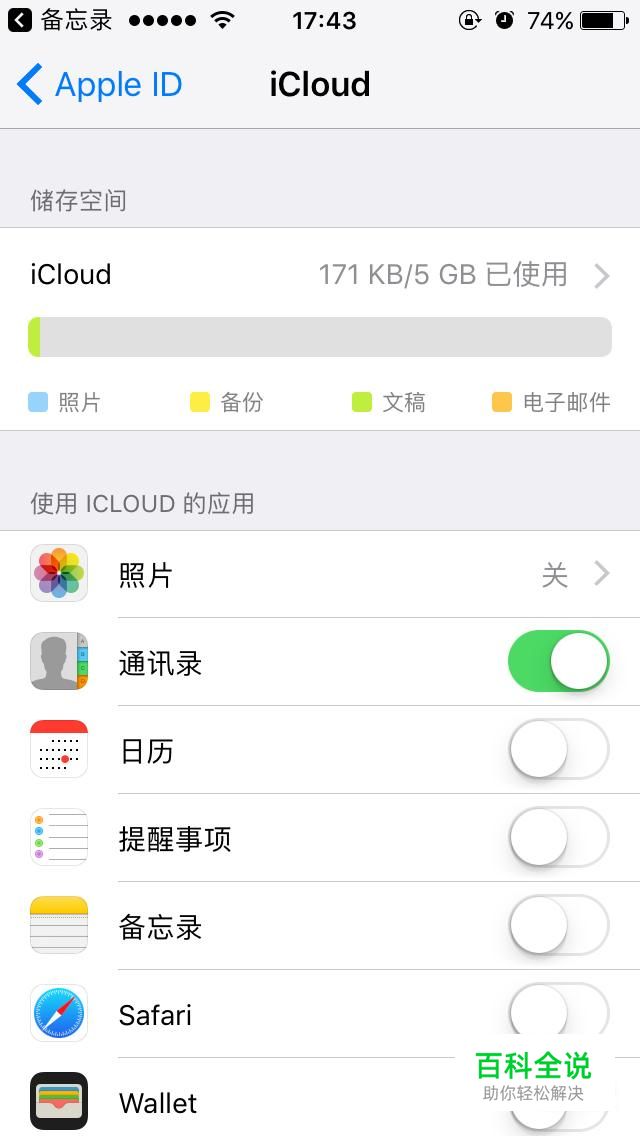Toggle the 备忘录 iCloud switch on

[x=558, y=926]
